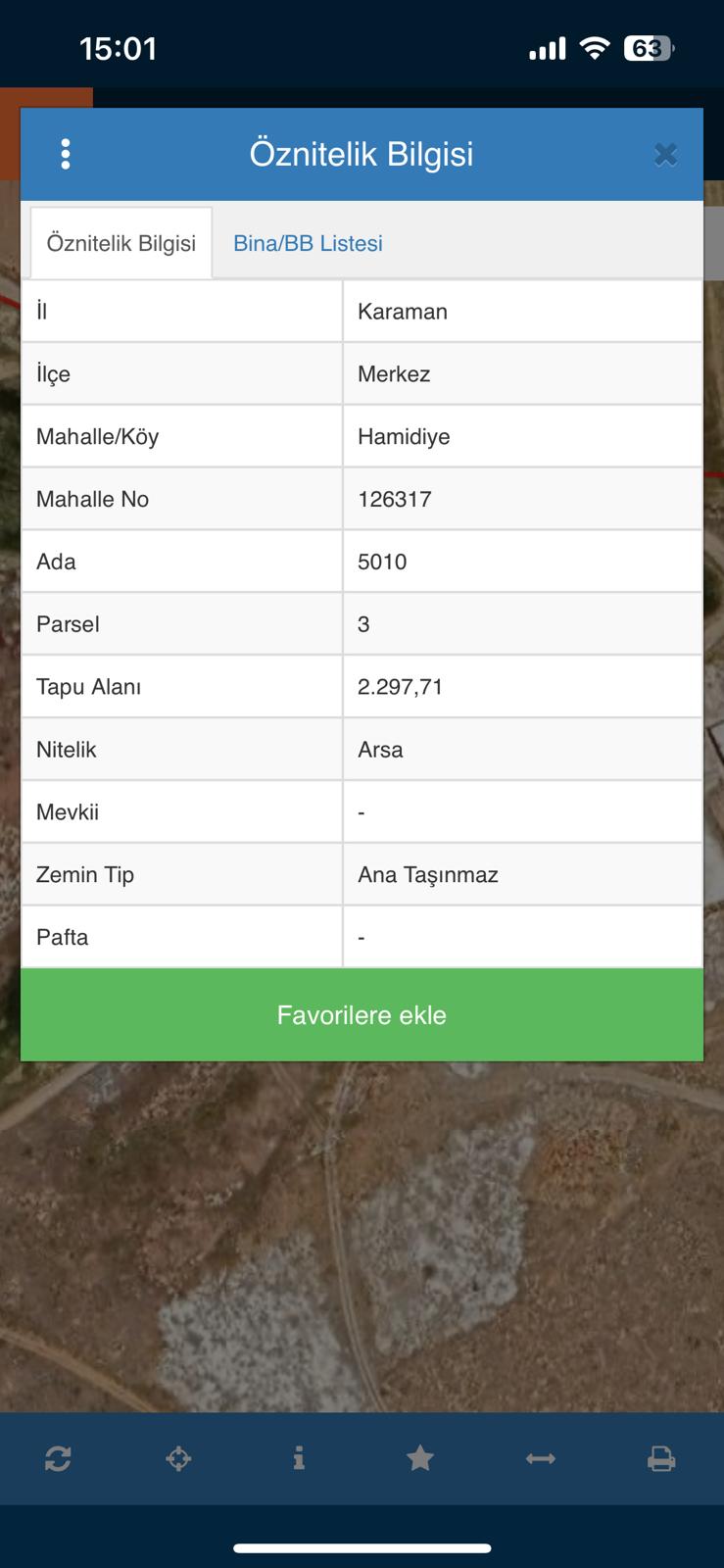724x1568 pixels.
Task: Click the print icon in the toolbar
Action: [x=664, y=1458]
